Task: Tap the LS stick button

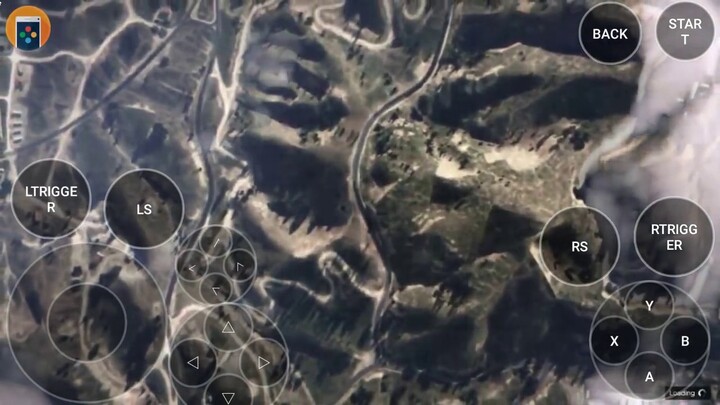Action: (144, 209)
